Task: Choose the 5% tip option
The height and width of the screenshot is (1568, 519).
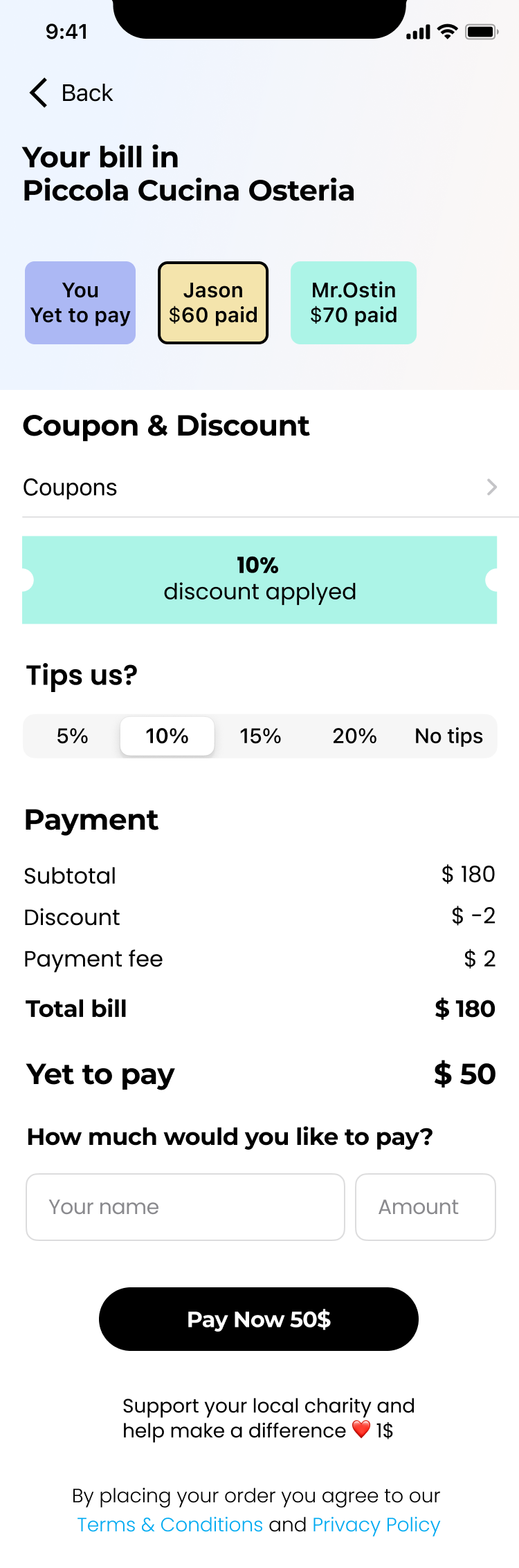Action: (x=73, y=736)
